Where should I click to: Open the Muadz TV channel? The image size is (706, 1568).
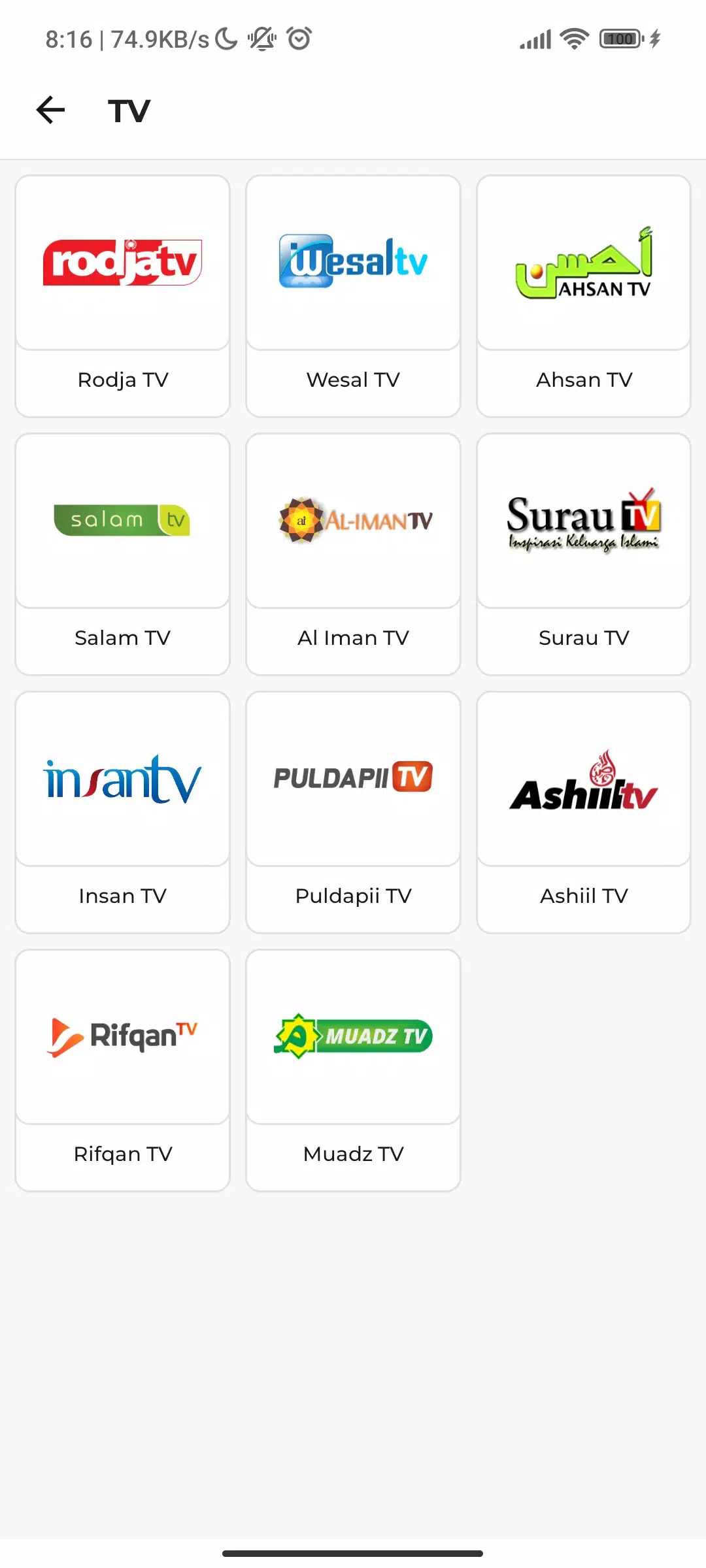pyautogui.click(x=353, y=1070)
